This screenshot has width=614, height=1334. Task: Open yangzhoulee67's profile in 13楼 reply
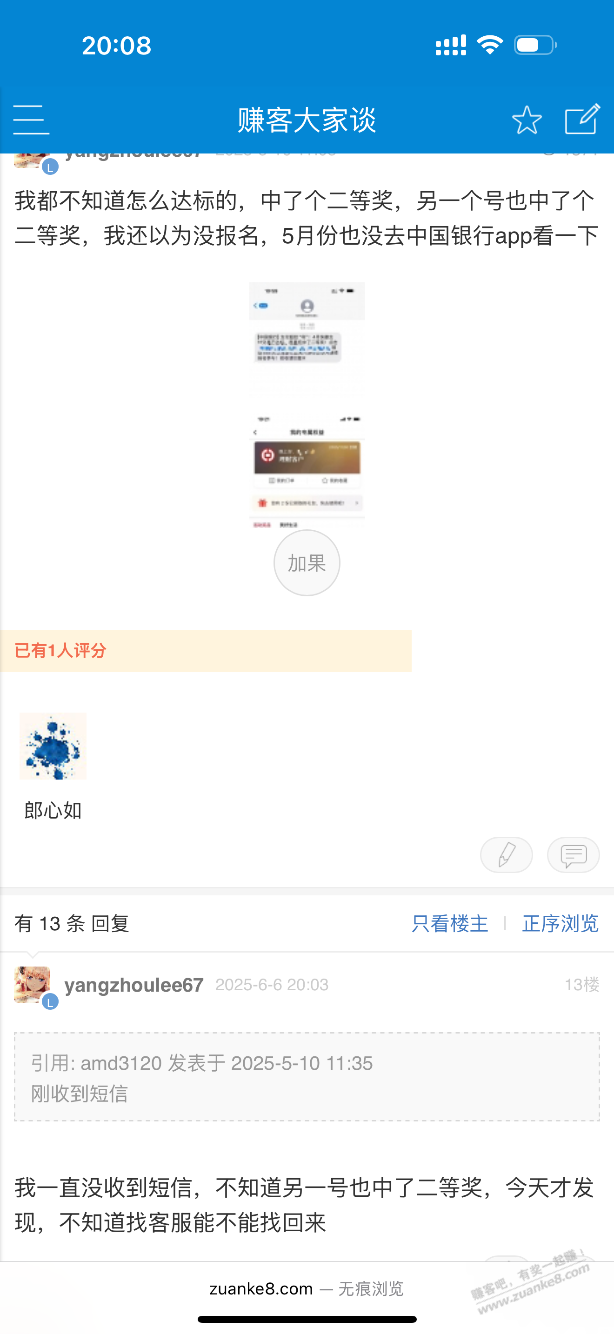133,985
